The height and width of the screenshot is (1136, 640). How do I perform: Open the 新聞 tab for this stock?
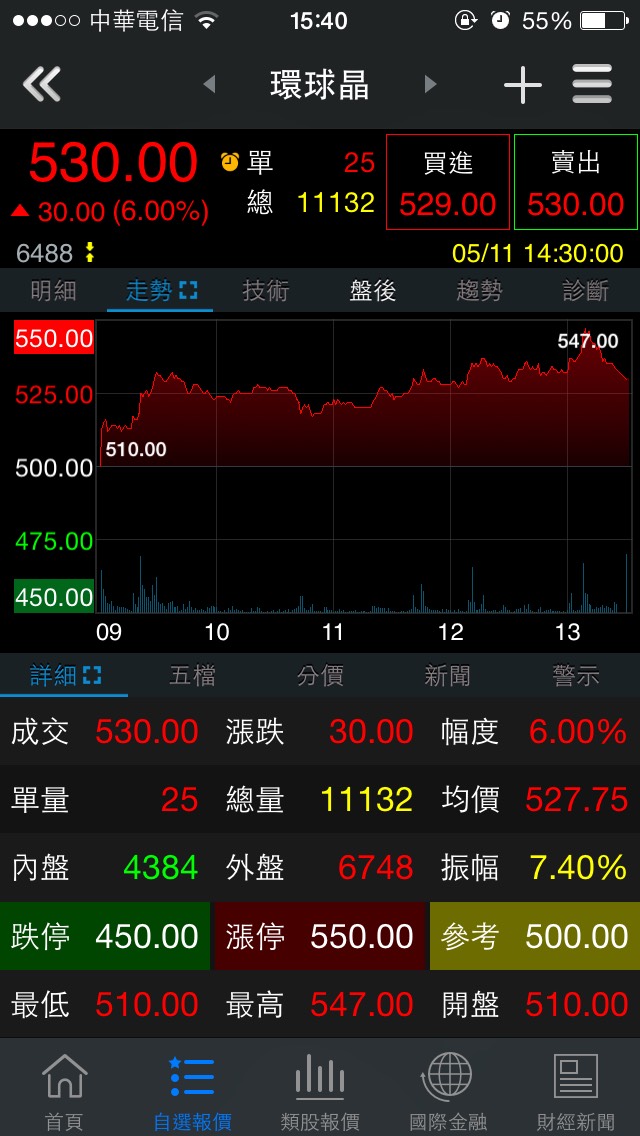pyautogui.click(x=447, y=676)
